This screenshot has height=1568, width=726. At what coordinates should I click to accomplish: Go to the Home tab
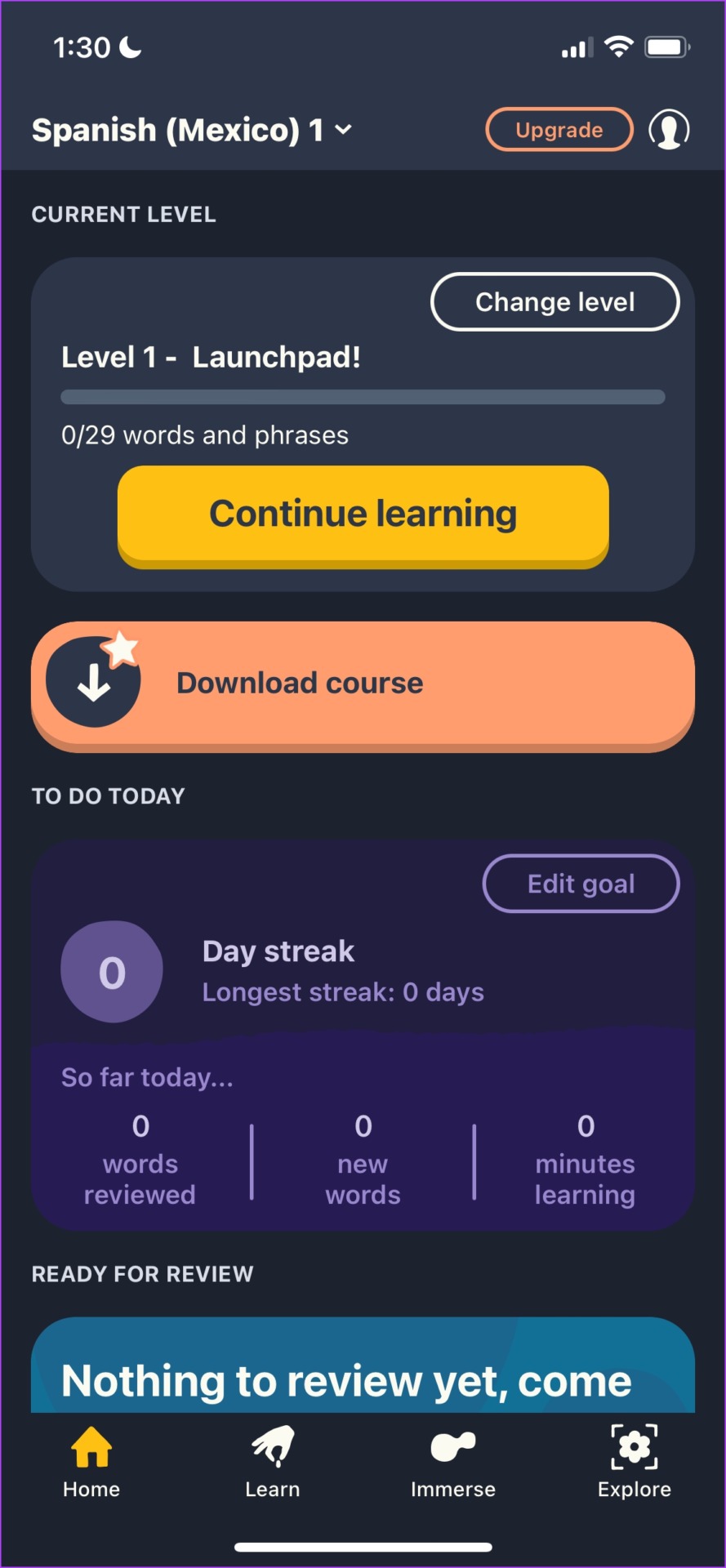tap(91, 1463)
